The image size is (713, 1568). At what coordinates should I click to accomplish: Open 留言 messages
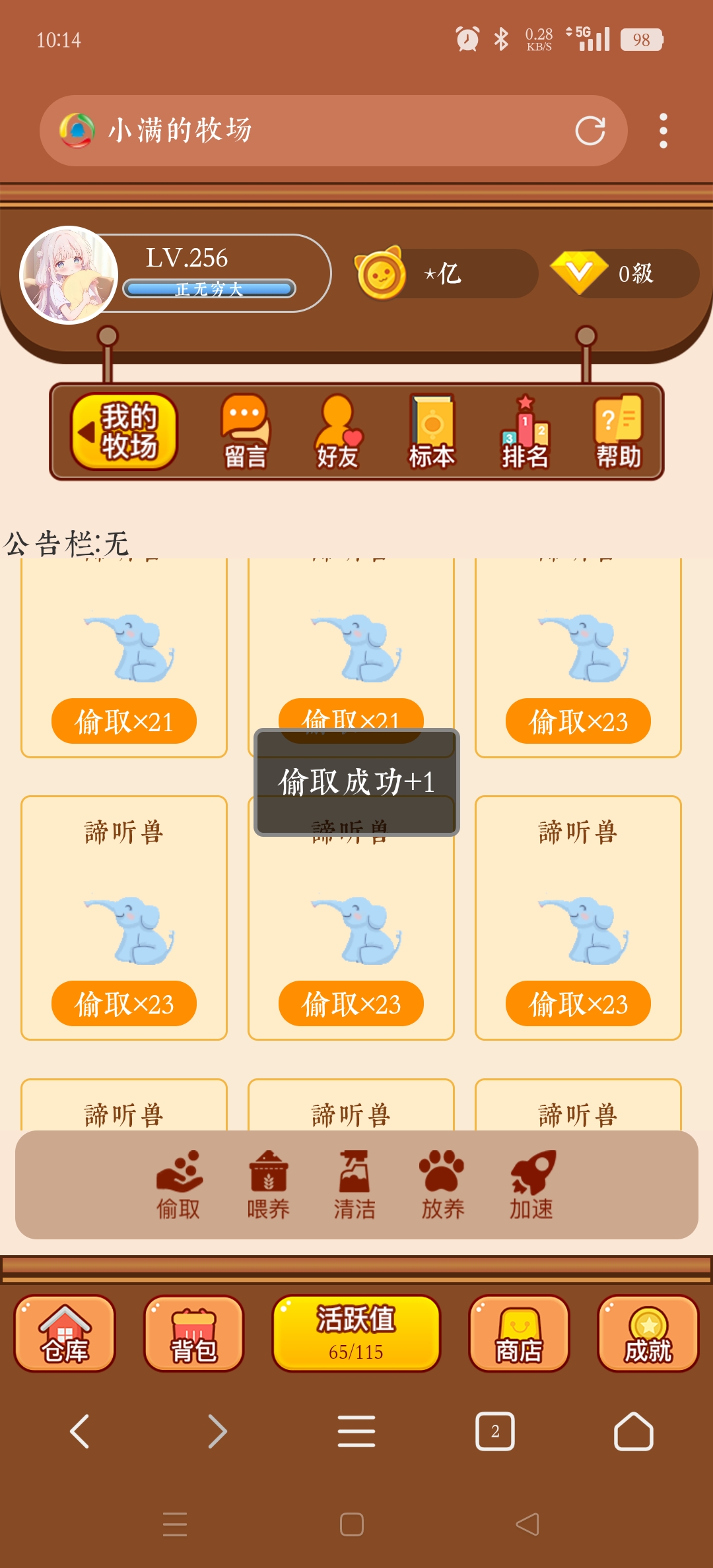(x=245, y=432)
